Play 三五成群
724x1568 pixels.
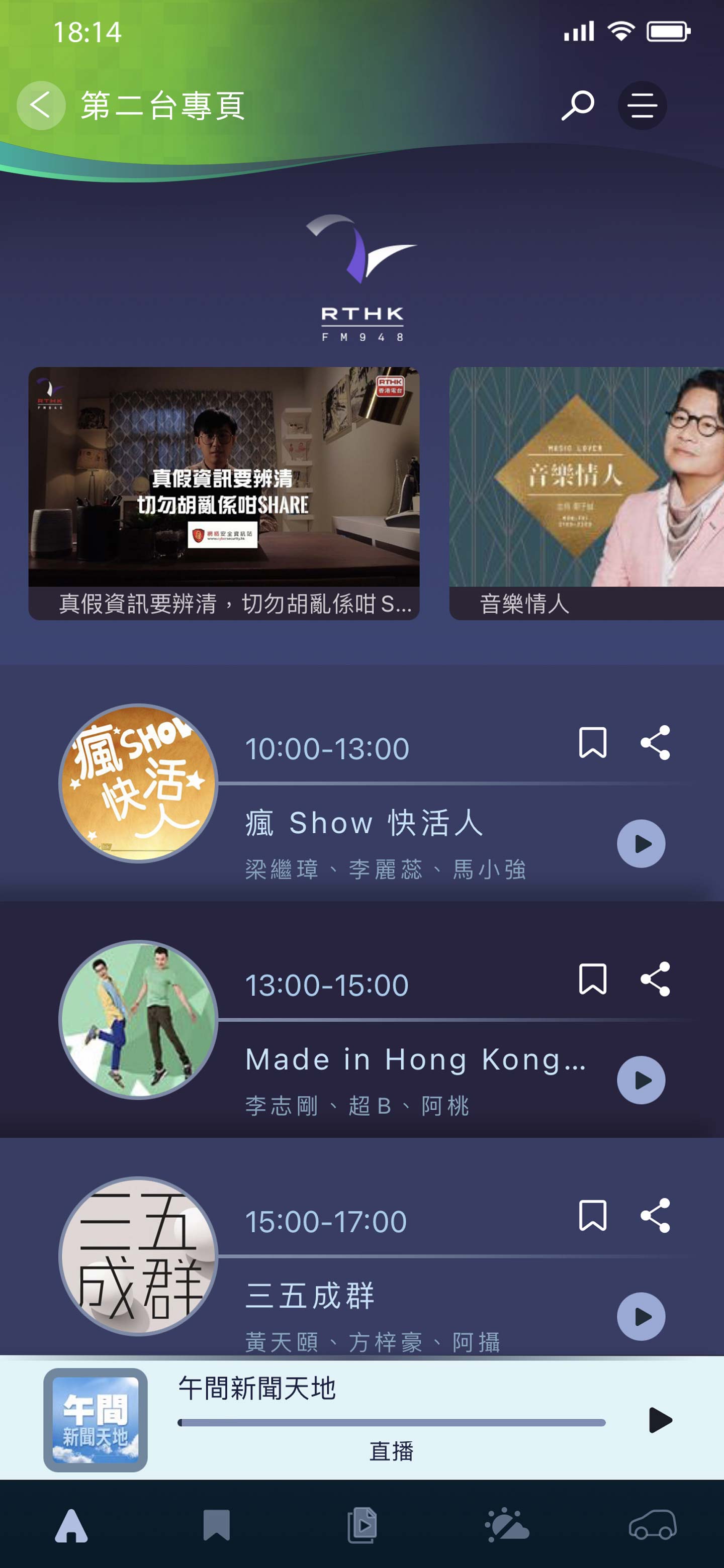tap(641, 1316)
